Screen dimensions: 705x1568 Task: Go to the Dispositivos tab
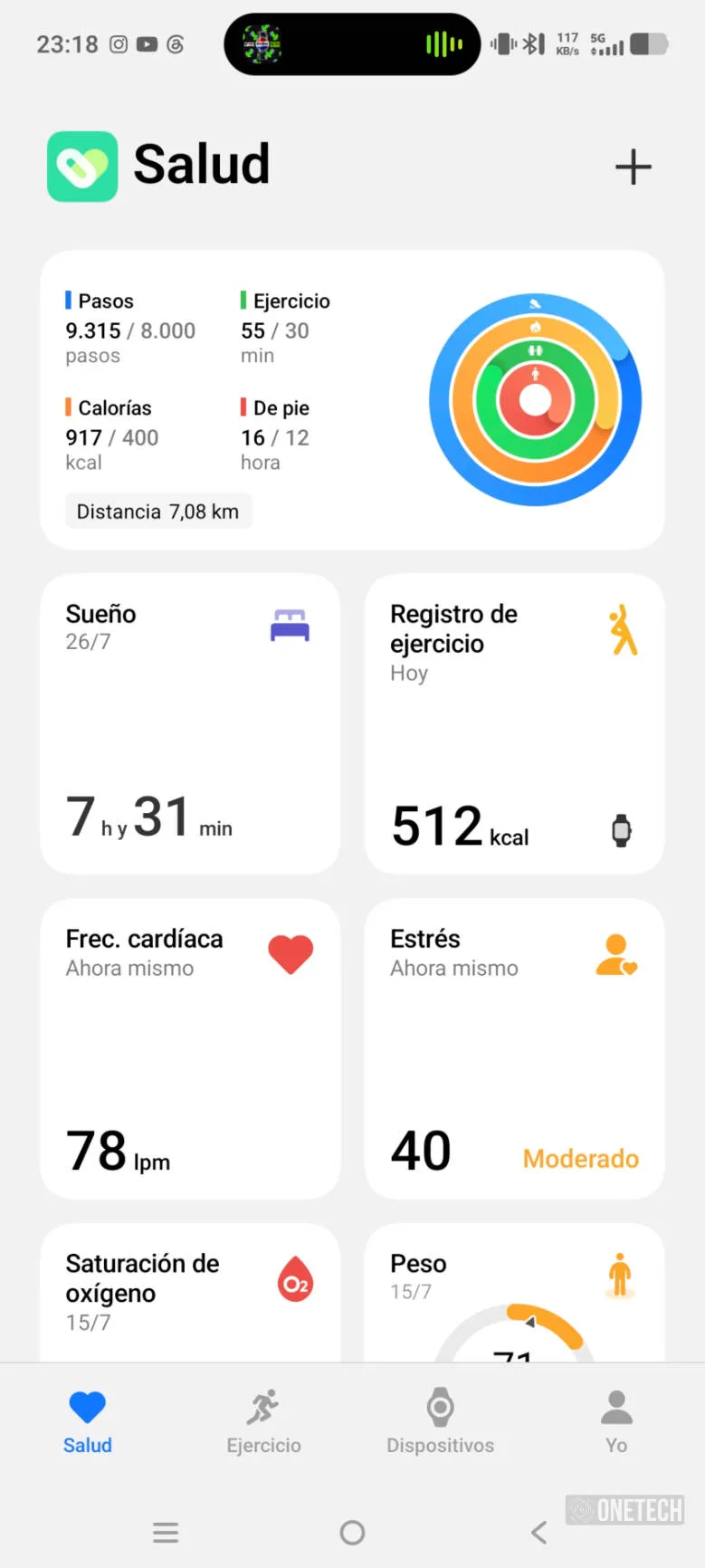(x=440, y=1421)
